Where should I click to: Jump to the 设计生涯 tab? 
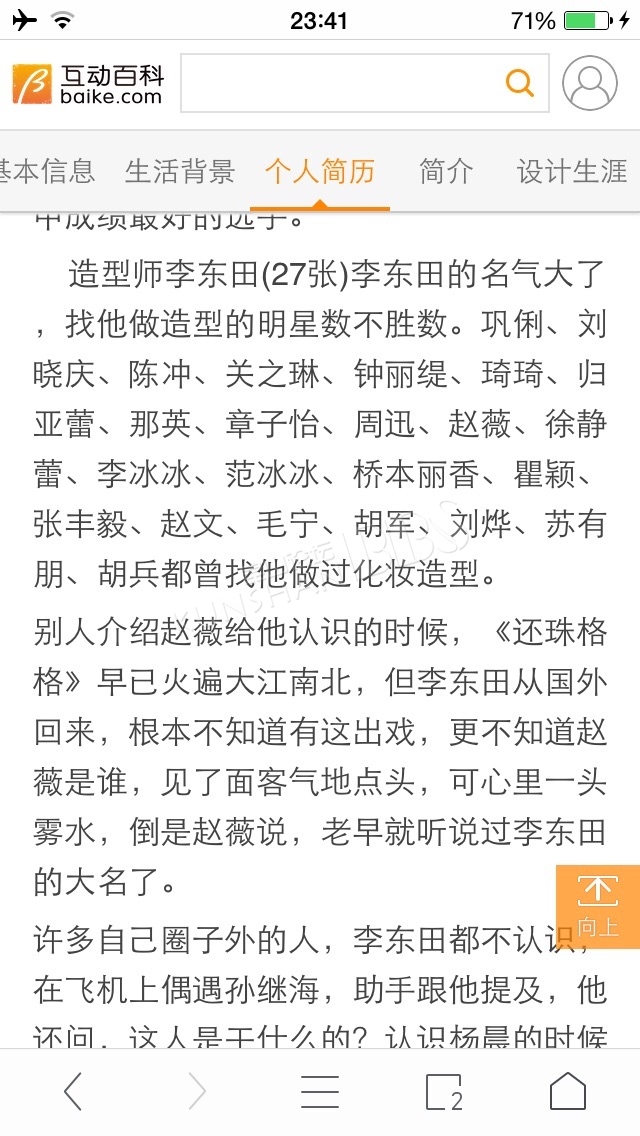point(572,172)
